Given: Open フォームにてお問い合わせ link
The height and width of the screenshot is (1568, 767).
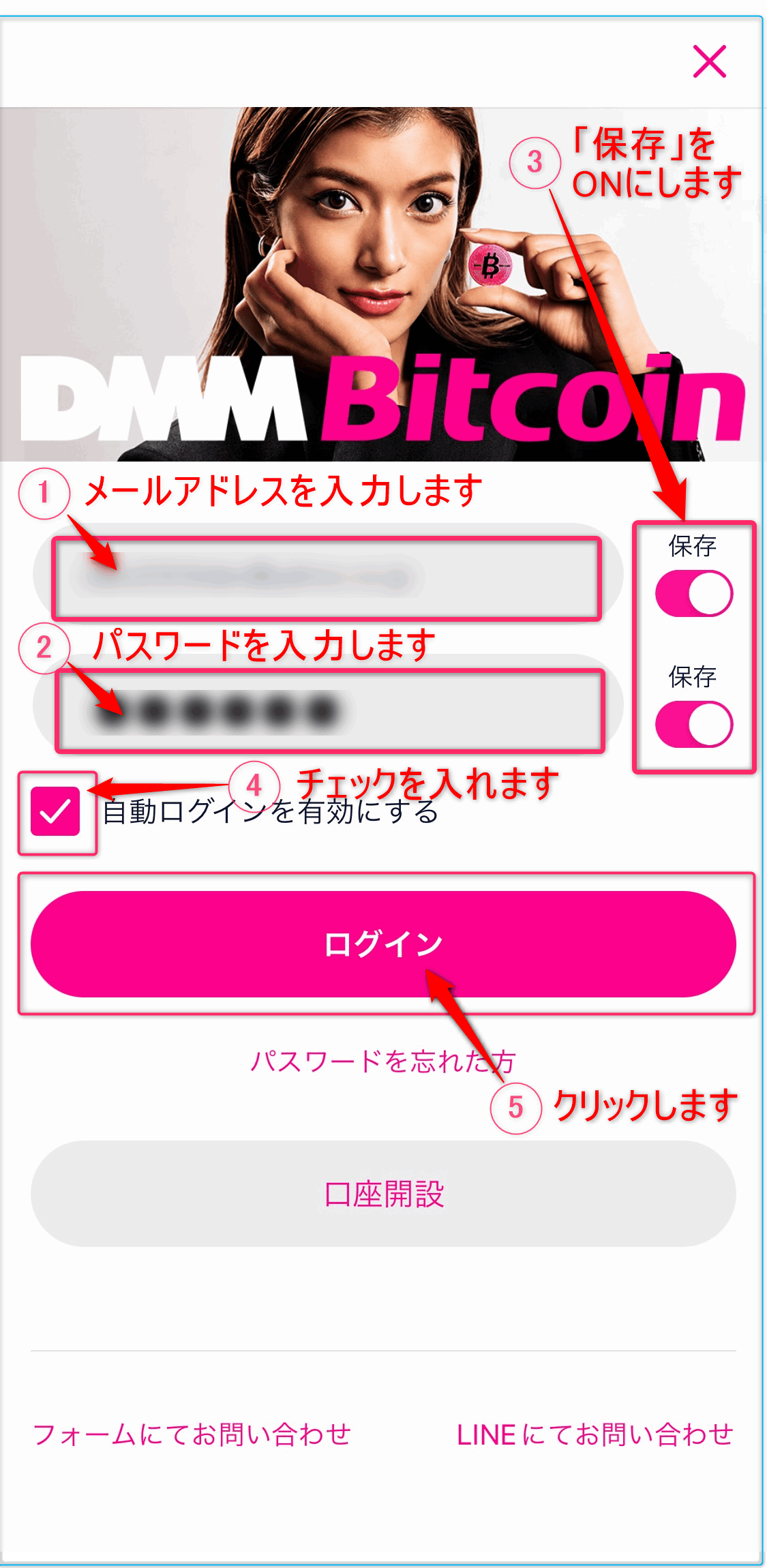Looking at the screenshot, I should click(x=192, y=1434).
